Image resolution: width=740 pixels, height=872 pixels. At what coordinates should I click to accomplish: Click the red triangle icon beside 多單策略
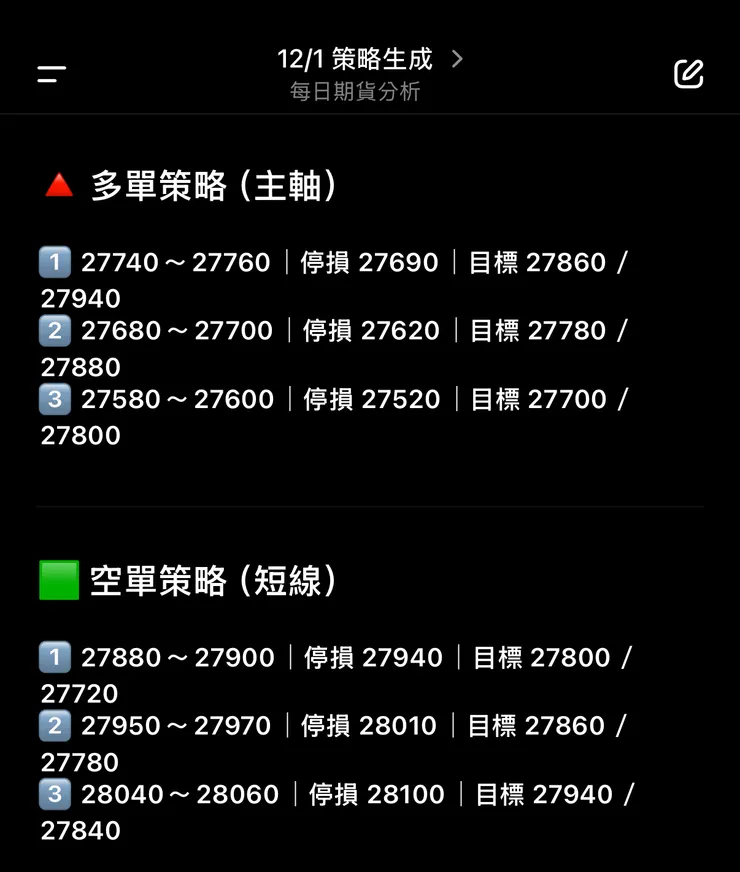[58, 184]
